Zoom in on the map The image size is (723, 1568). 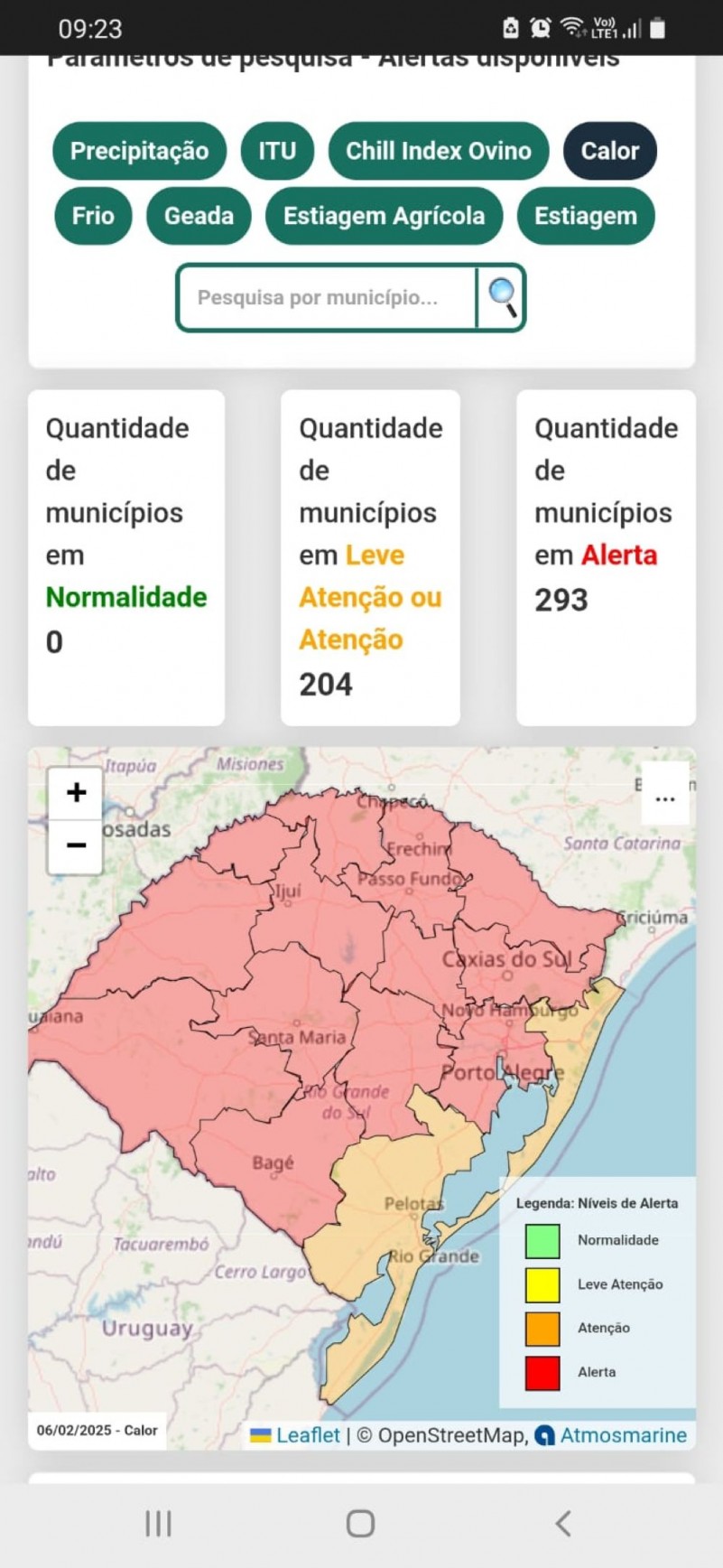tap(76, 793)
